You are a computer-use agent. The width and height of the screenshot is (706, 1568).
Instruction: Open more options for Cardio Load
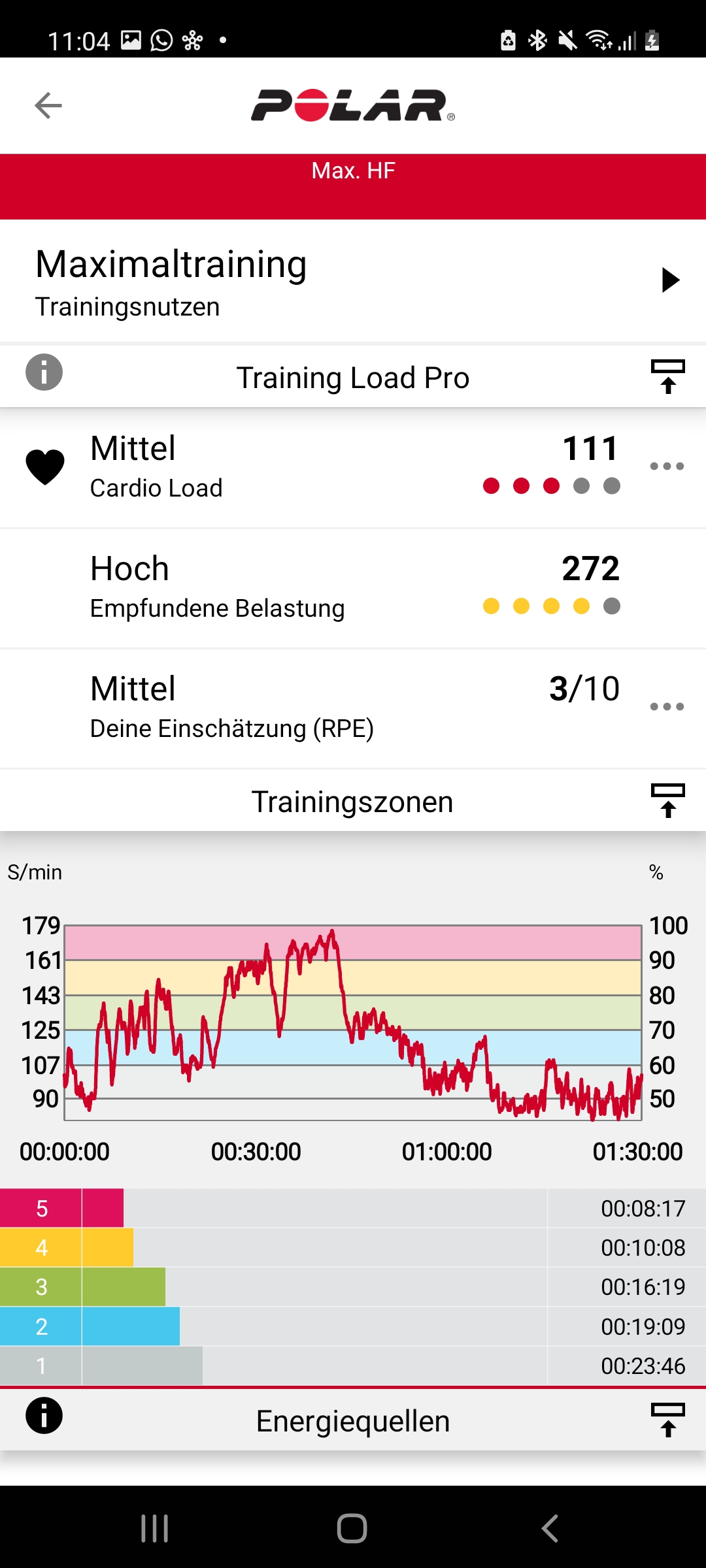coord(667,466)
